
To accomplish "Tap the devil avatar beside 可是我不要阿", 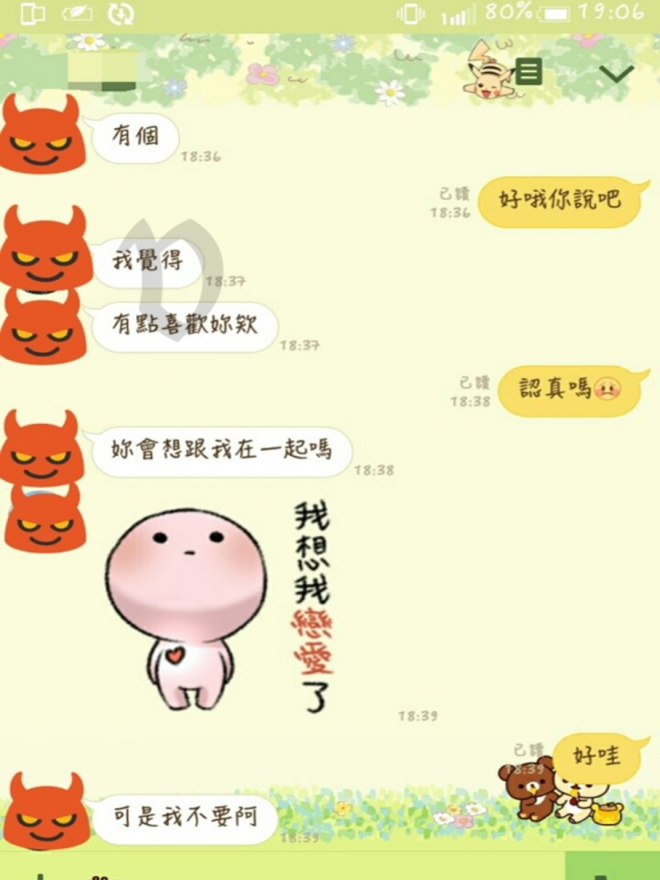I will pyautogui.click(x=45, y=812).
